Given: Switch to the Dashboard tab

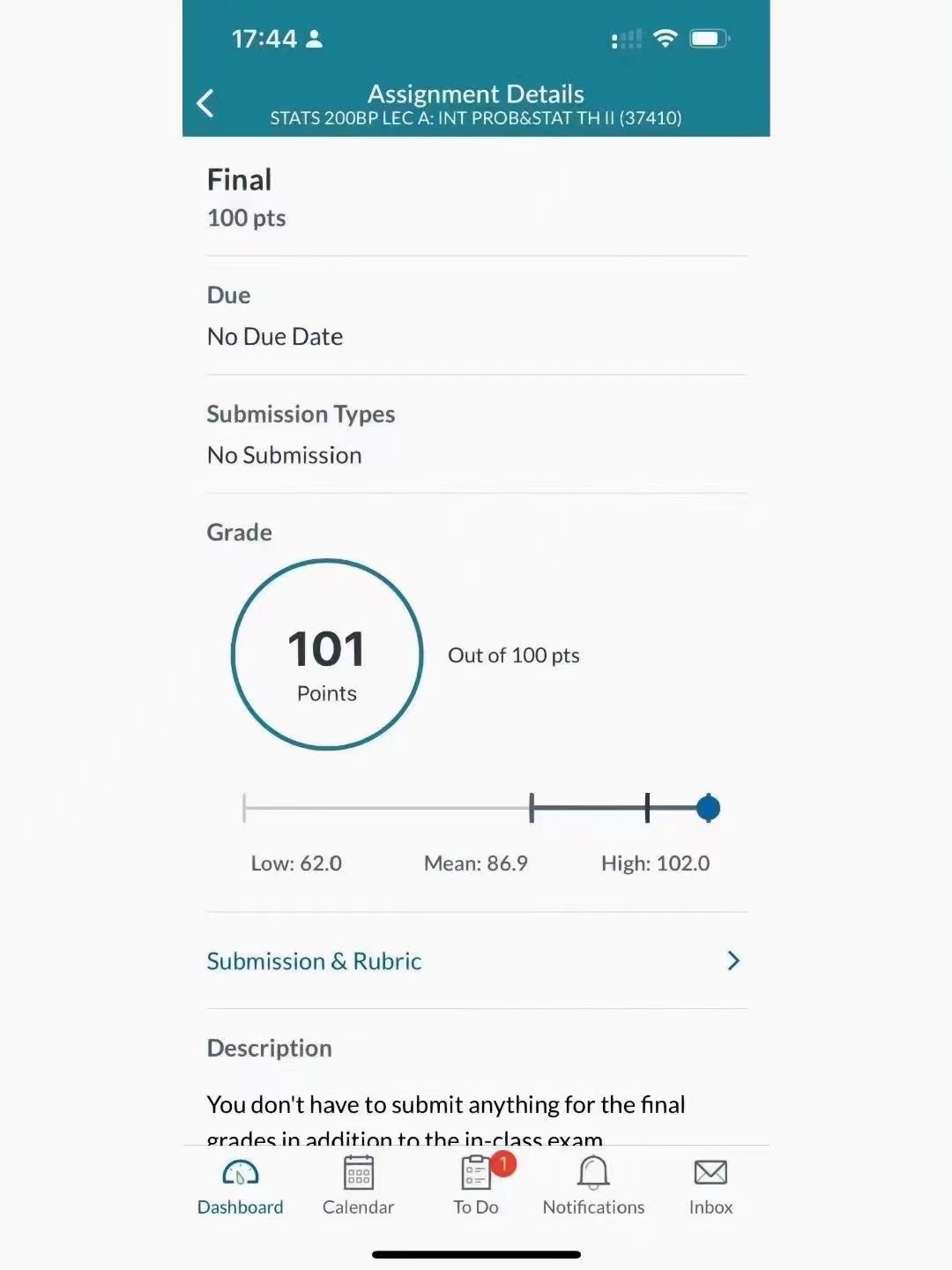Looking at the screenshot, I should [x=240, y=1186].
